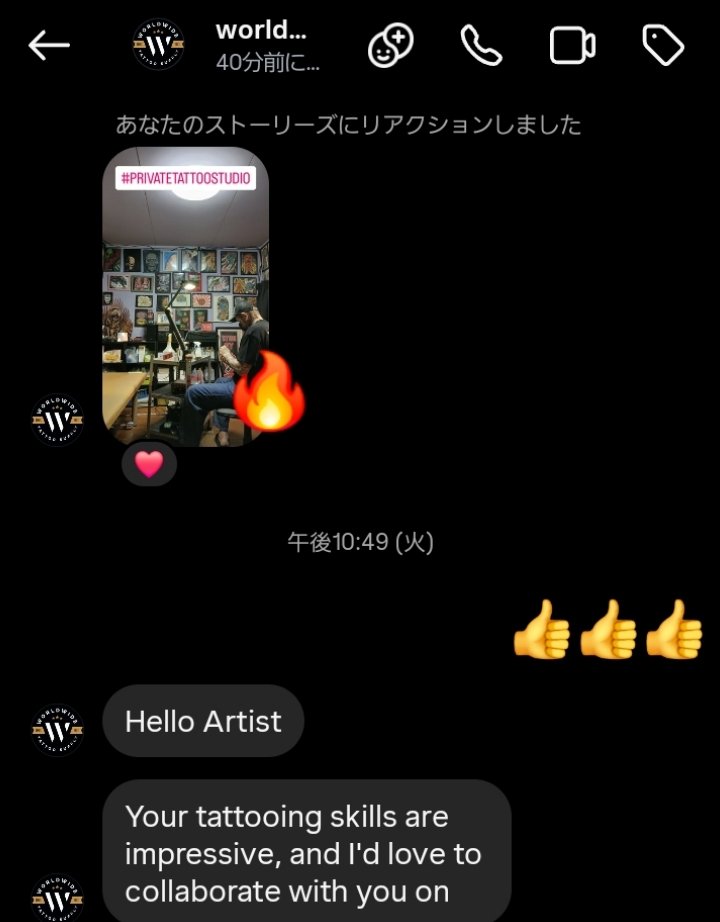Screen dimensions: 720x922
Task: Go back to the message list
Action: tap(48, 45)
